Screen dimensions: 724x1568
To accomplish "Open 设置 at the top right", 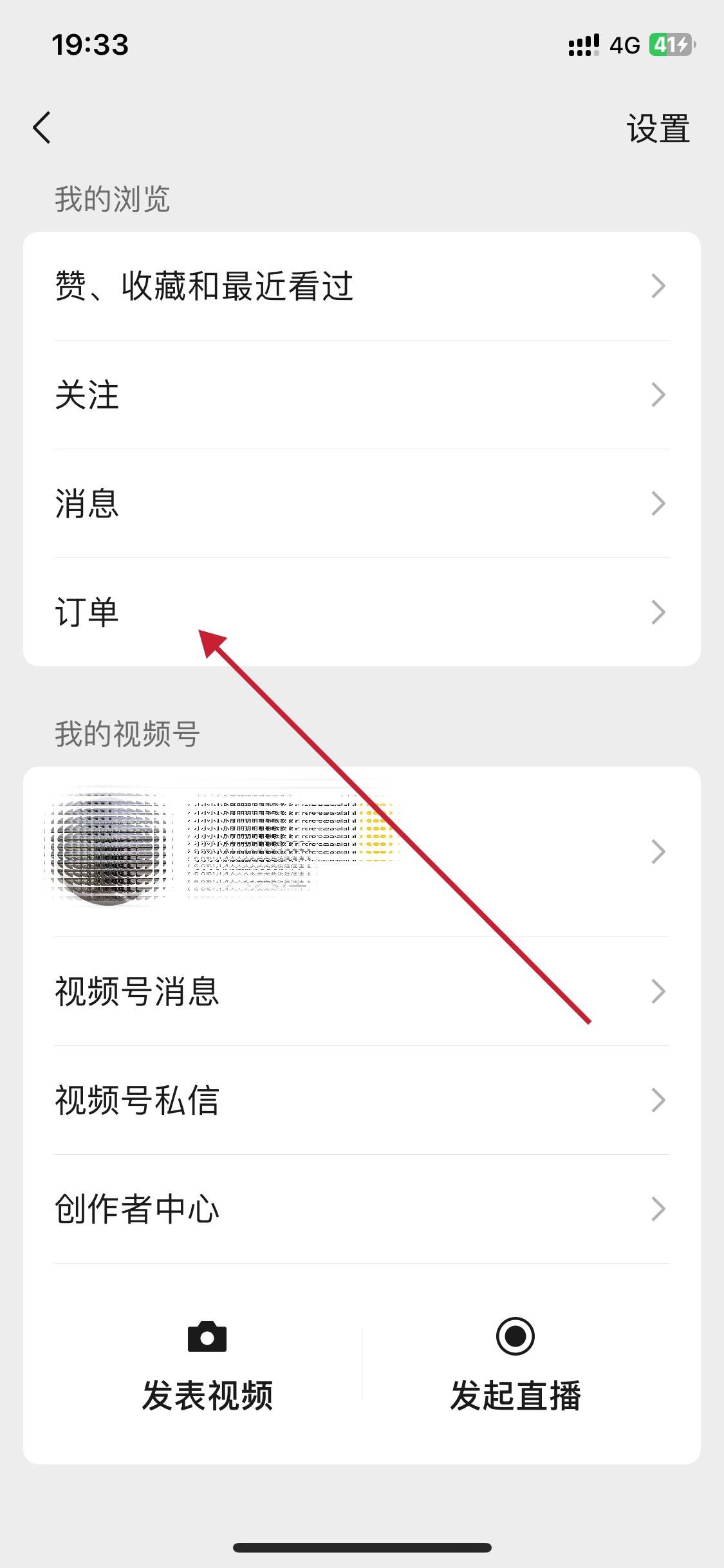I will 657,128.
